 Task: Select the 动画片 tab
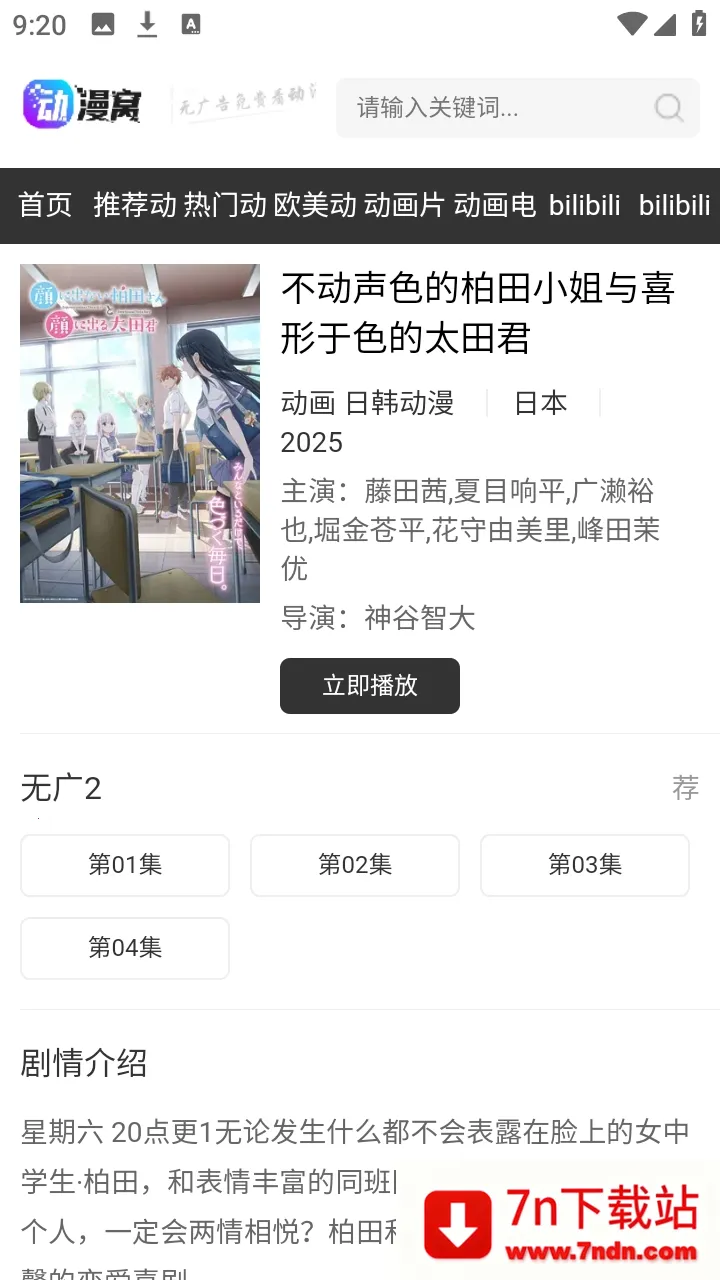pyautogui.click(x=404, y=205)
